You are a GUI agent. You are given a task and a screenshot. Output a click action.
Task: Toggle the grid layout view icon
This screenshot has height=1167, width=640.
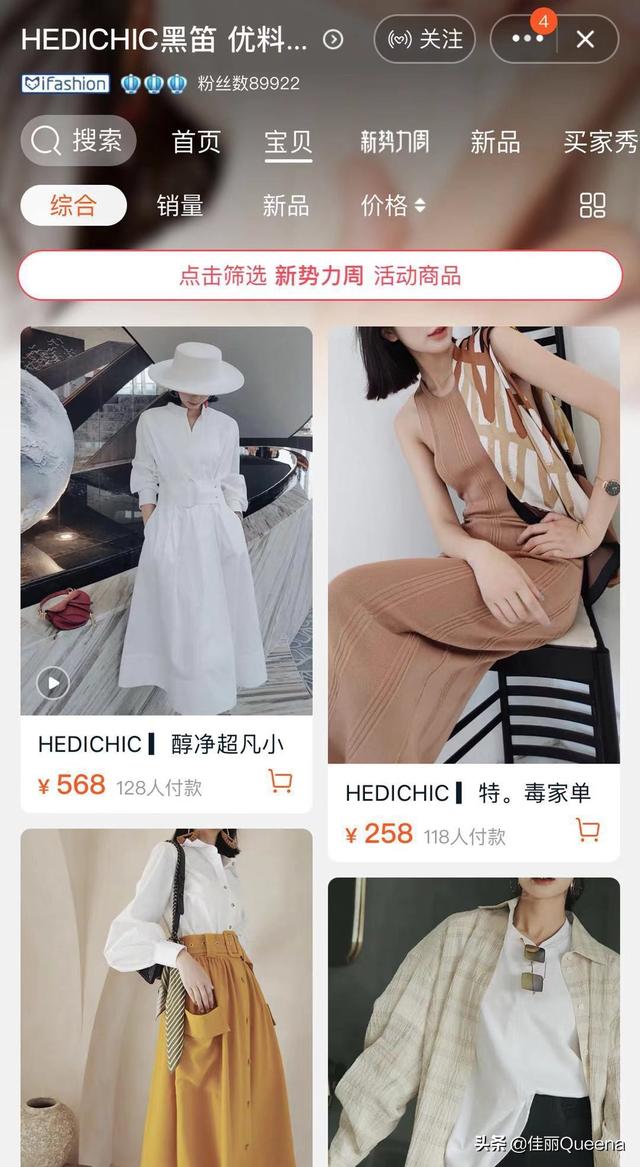(x=592, y=205)
